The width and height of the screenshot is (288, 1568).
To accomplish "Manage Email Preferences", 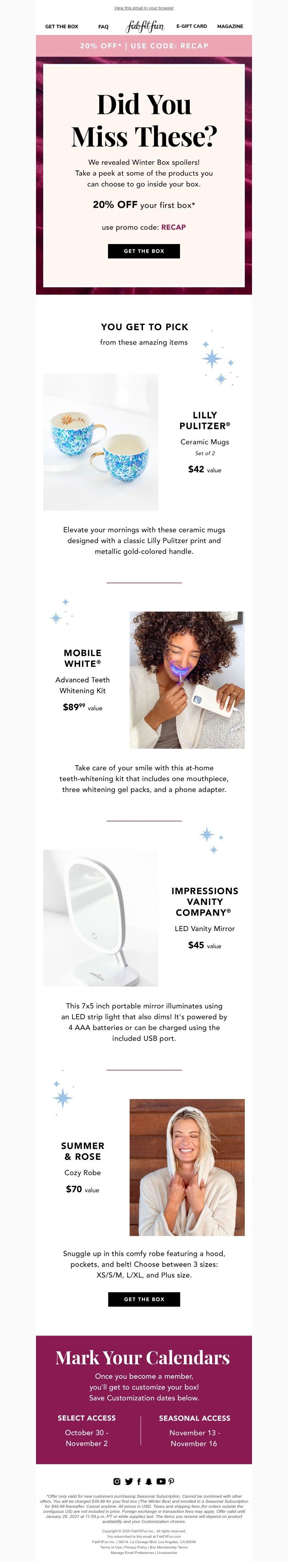I will [x=132, y=1552].
